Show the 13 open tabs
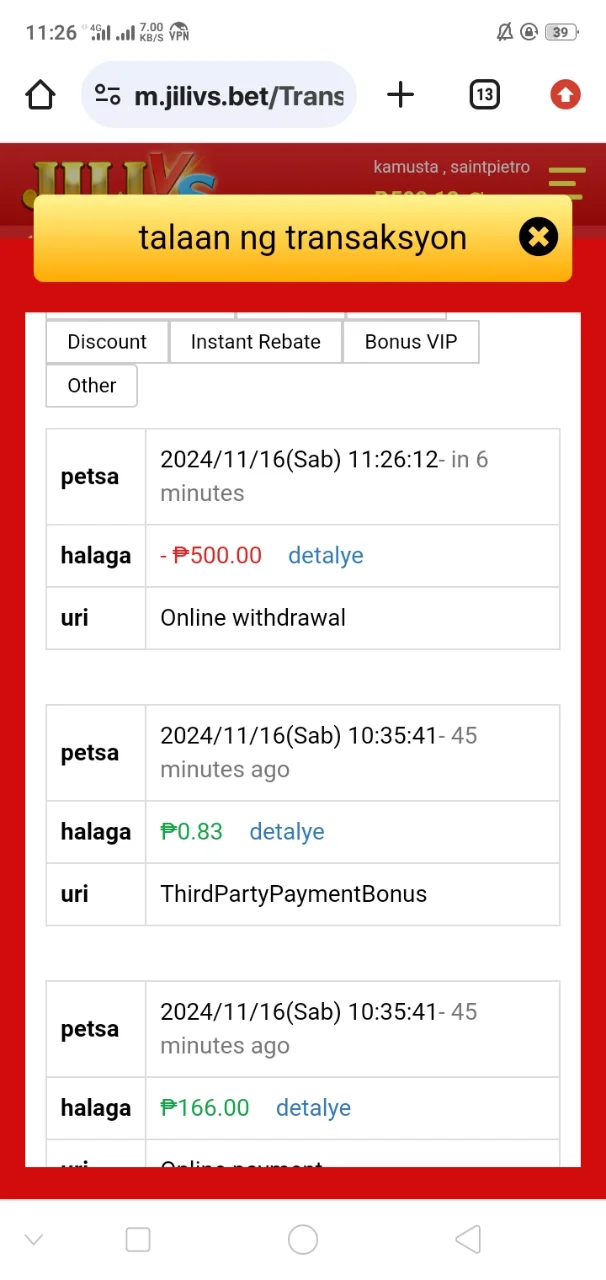Screen dimensions: 606x1280 point(484,95)
